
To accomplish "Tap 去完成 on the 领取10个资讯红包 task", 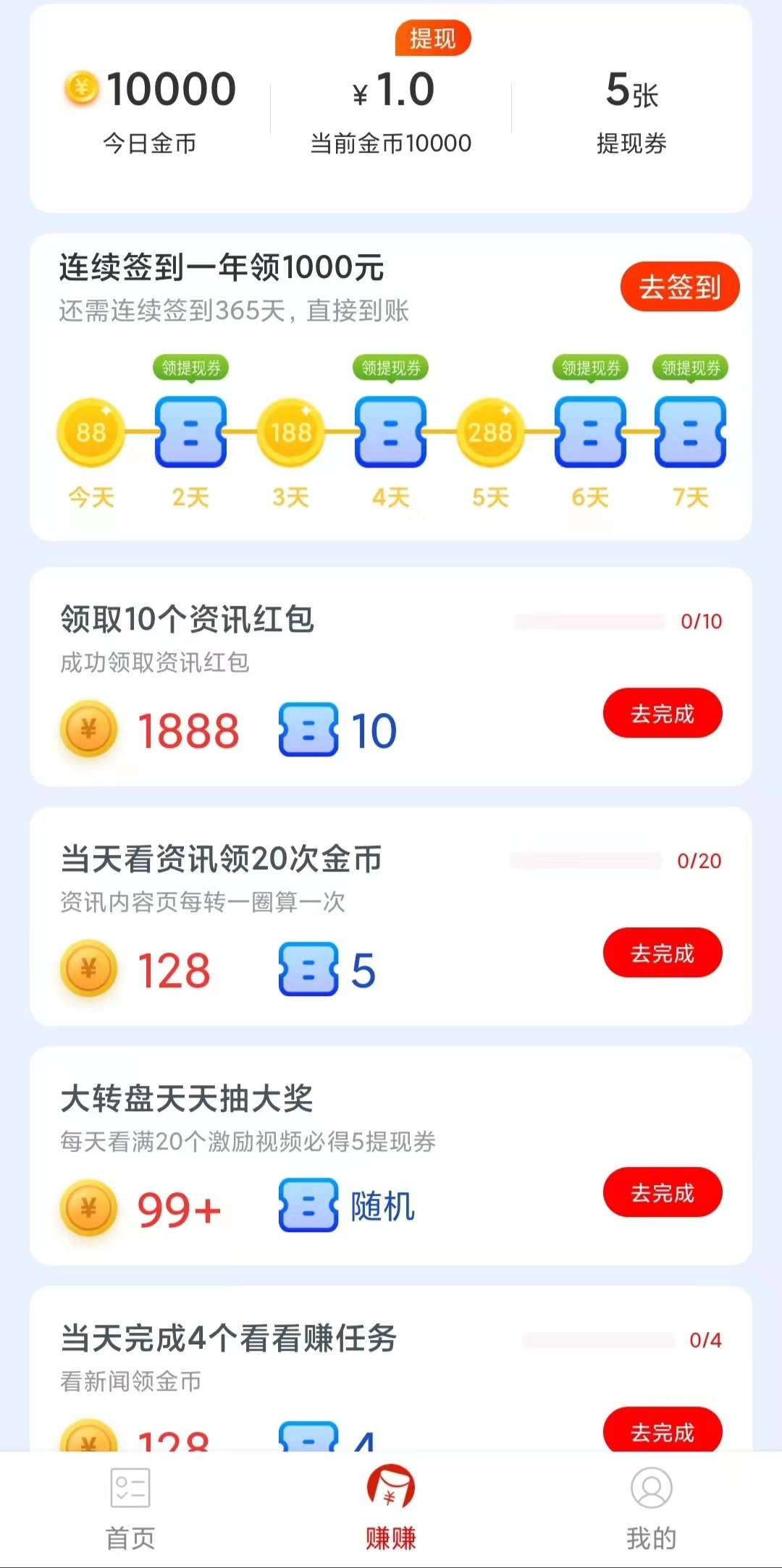I will point(663,712).
